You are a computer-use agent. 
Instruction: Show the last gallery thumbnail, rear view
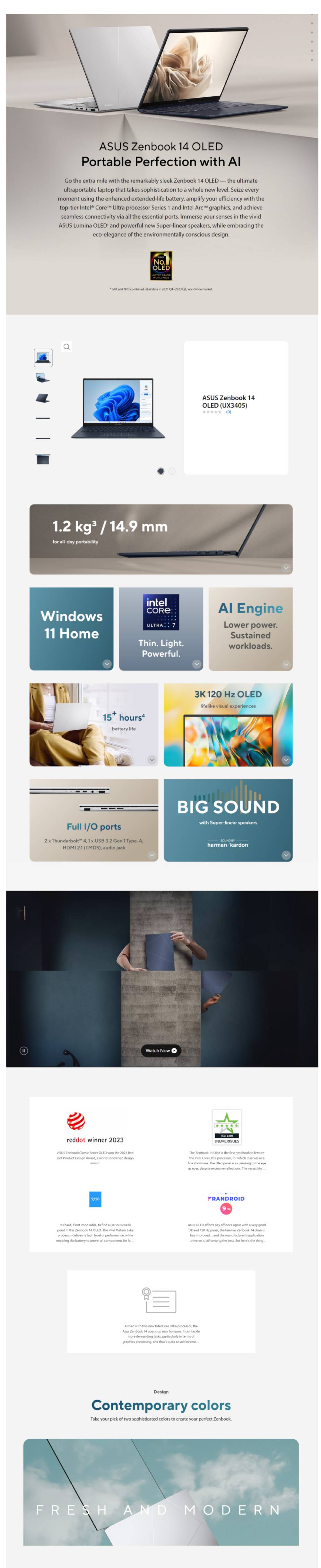[43, 459]
